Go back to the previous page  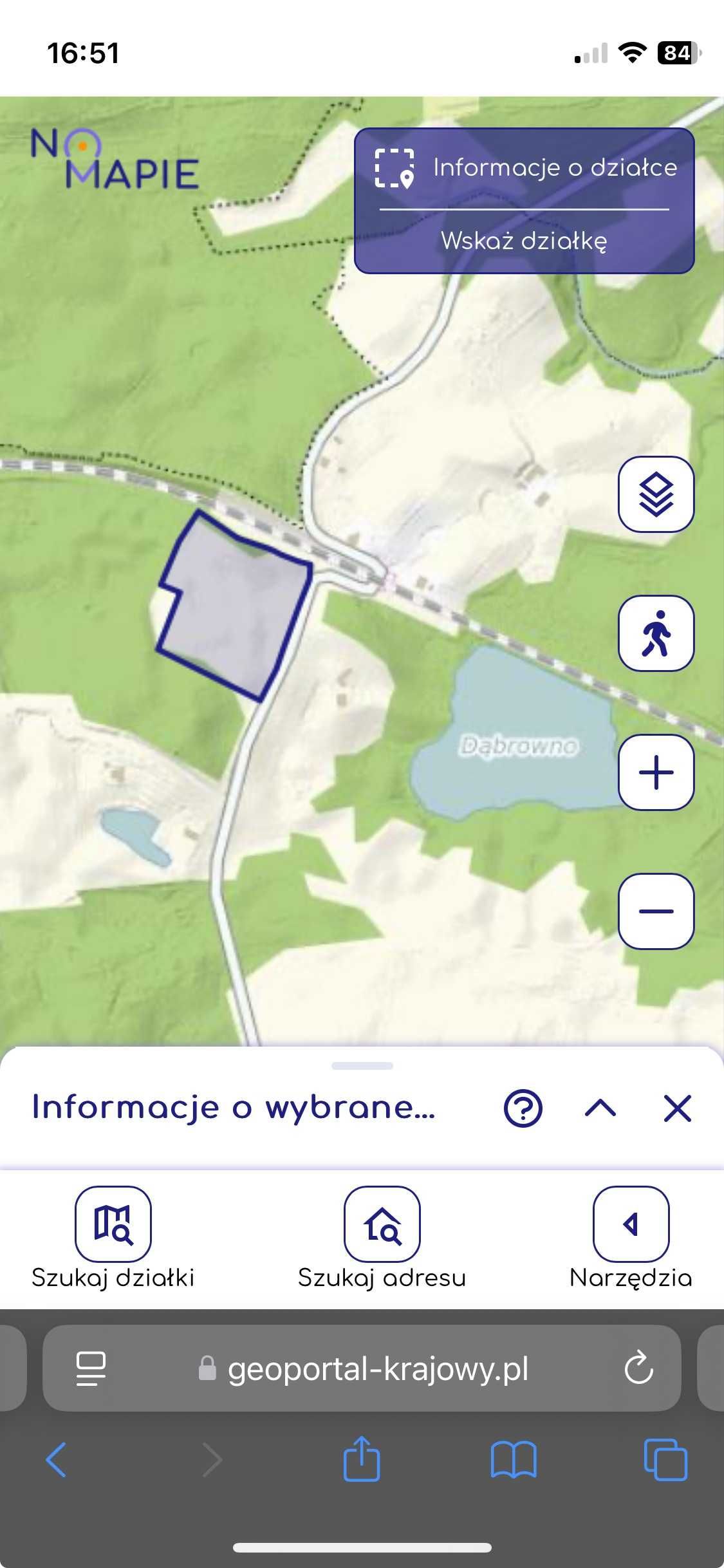coord(56,1460)
